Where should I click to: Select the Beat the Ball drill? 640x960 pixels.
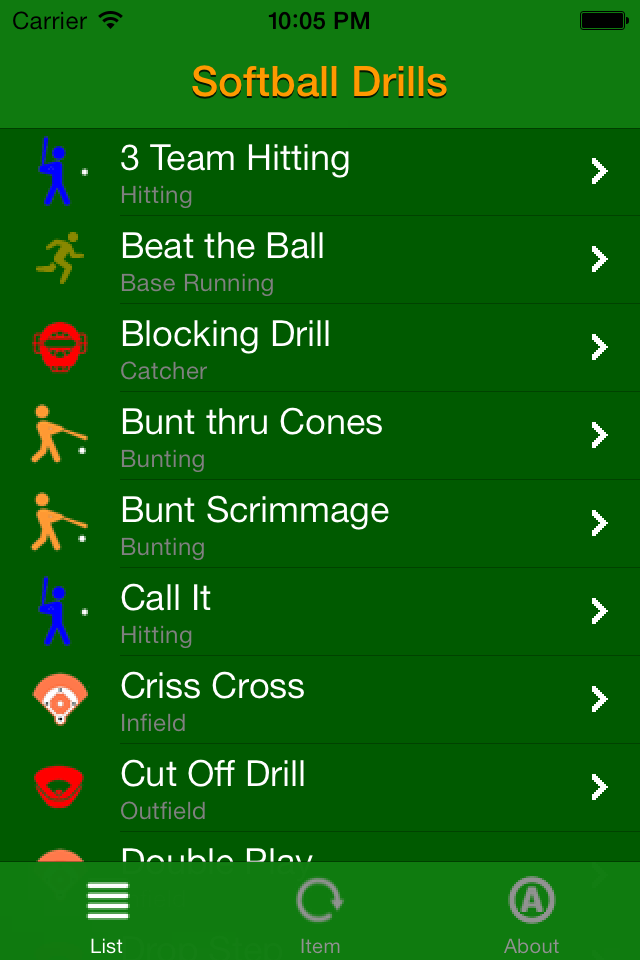[x=320, y=260]
